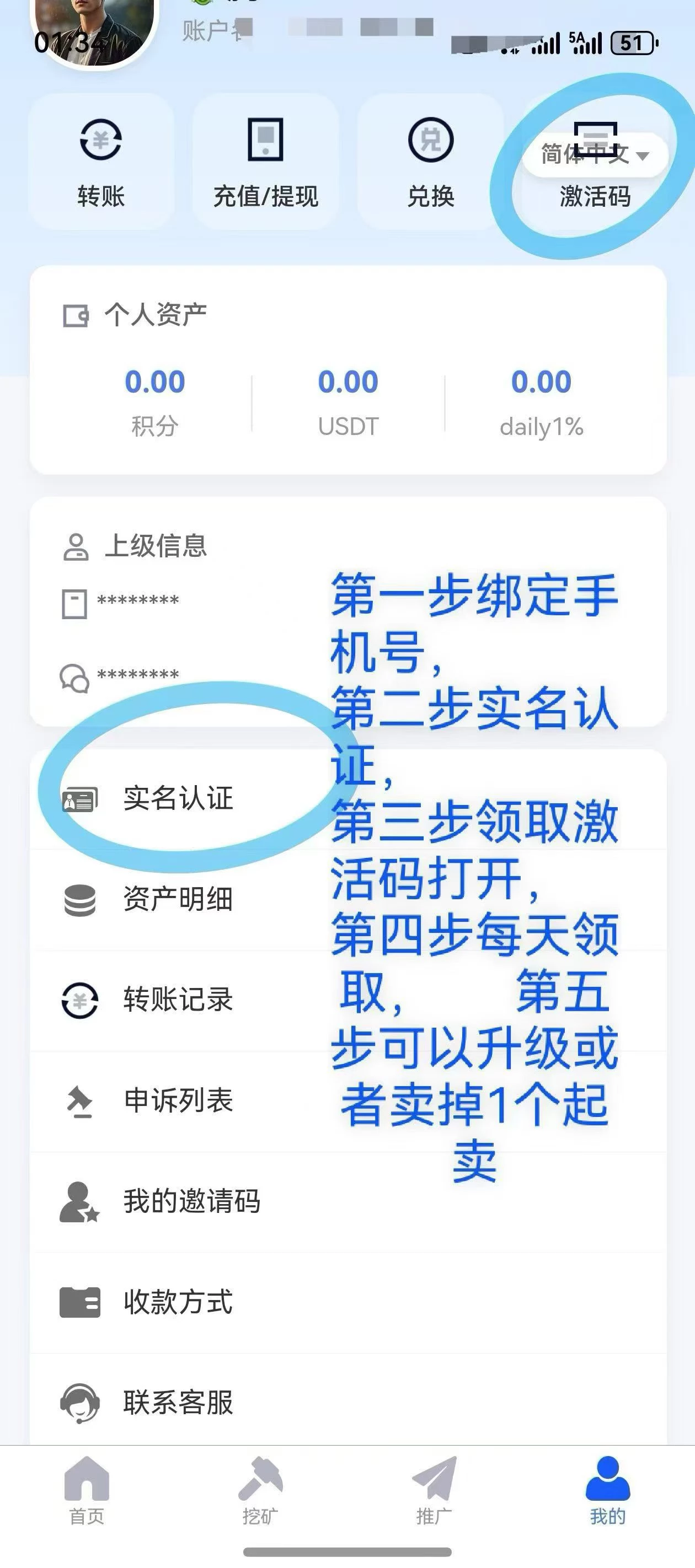Viewport: 695px width, 1568px height.
Task: Open the 收款方式 payment method icon
Action: pyautogui.click(x=79, y=1303)
